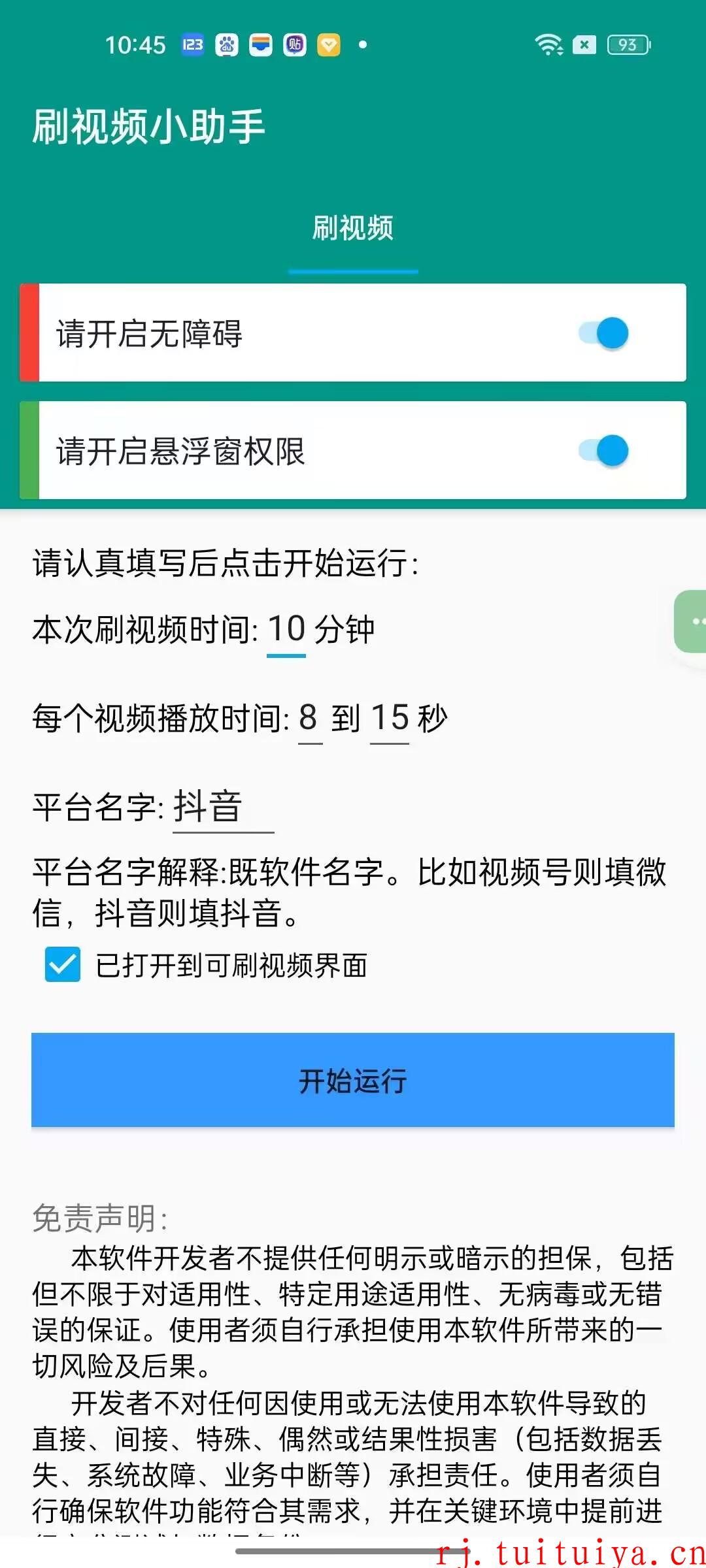Edit the 平台名字 field showing 抖音

pos(223,808)
